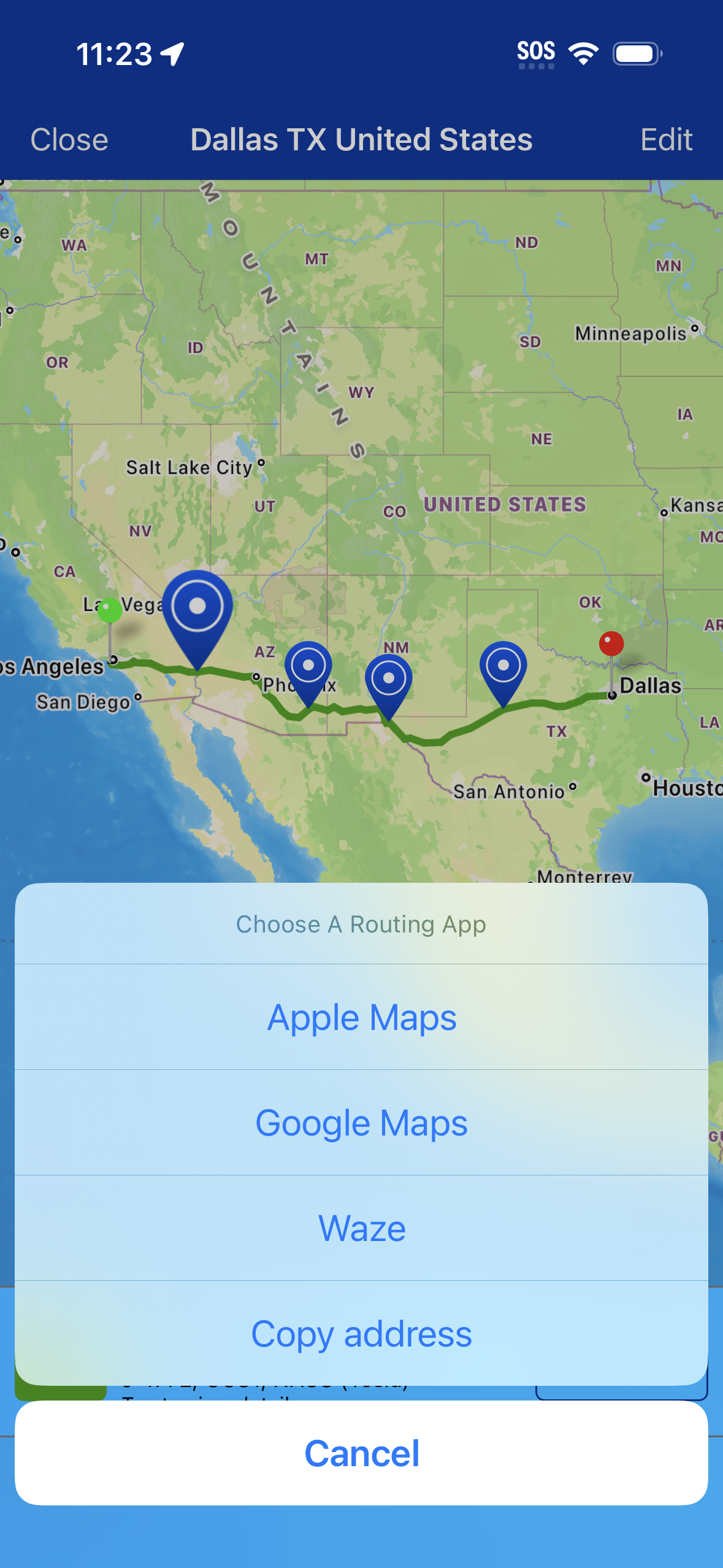The width and height of the screenshot is (723, 1568).
Task: Copy the address
Action: pyautogui.click(x=362, y=1334)
